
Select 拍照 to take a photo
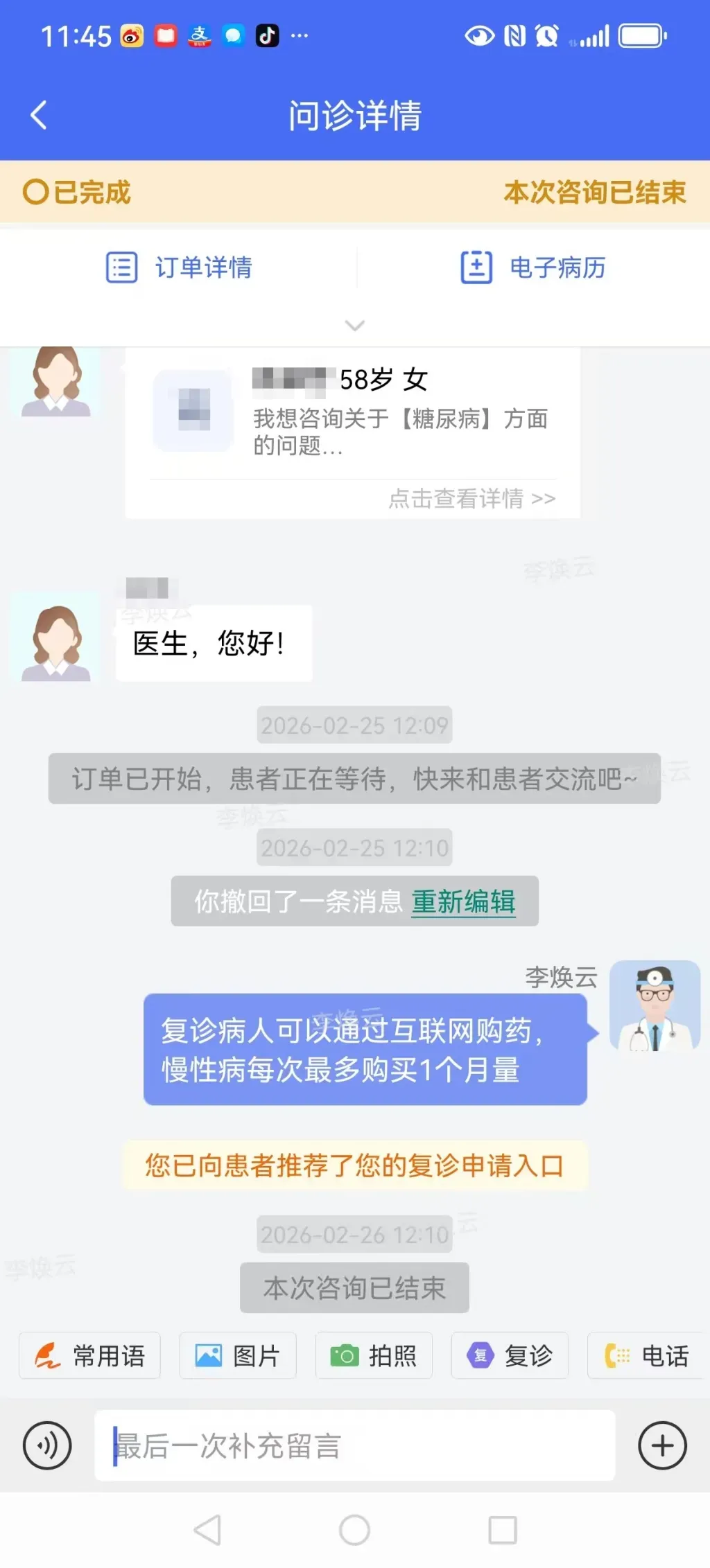tap(374, 1355)
